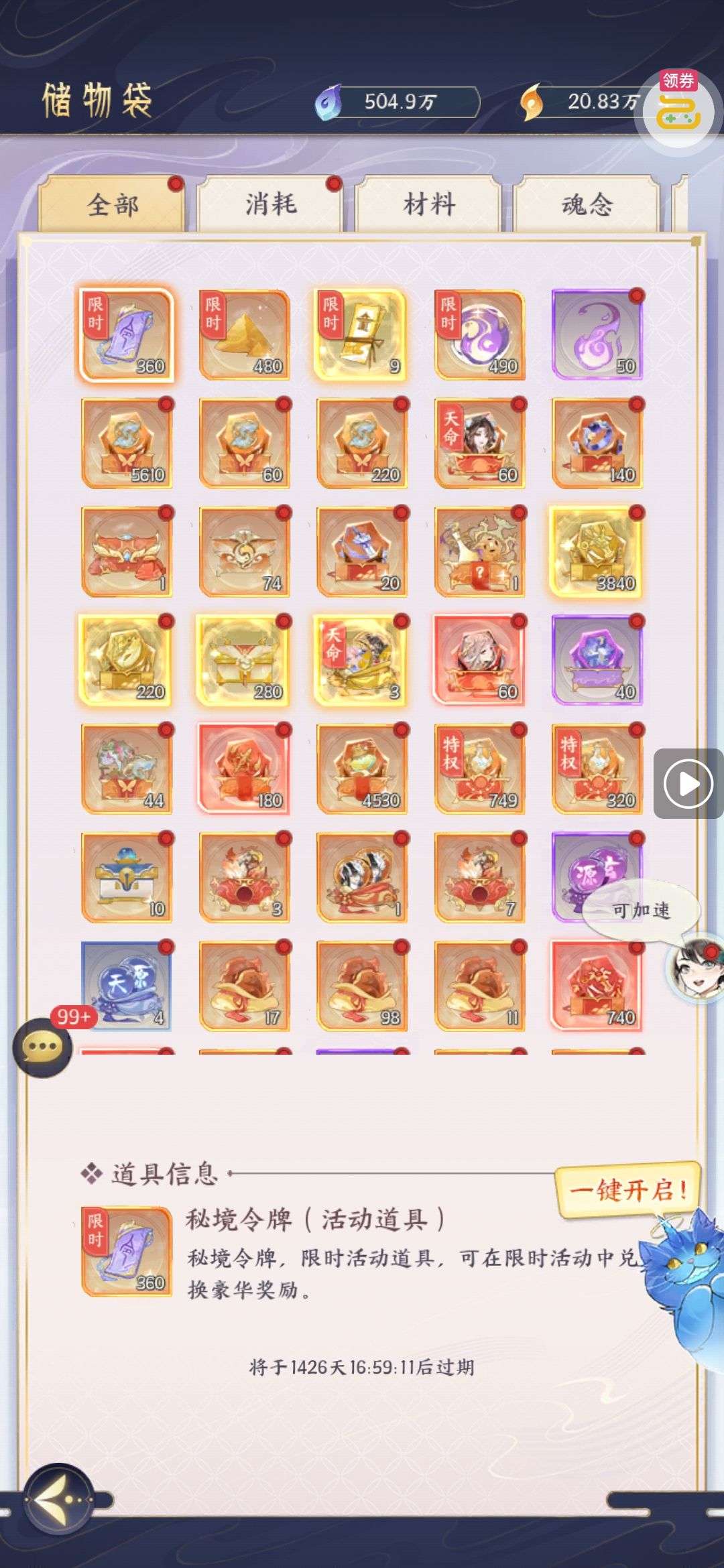Select the purple flame item with 50
Viewport: 724px width, 1568px height.
pos(597,334)
